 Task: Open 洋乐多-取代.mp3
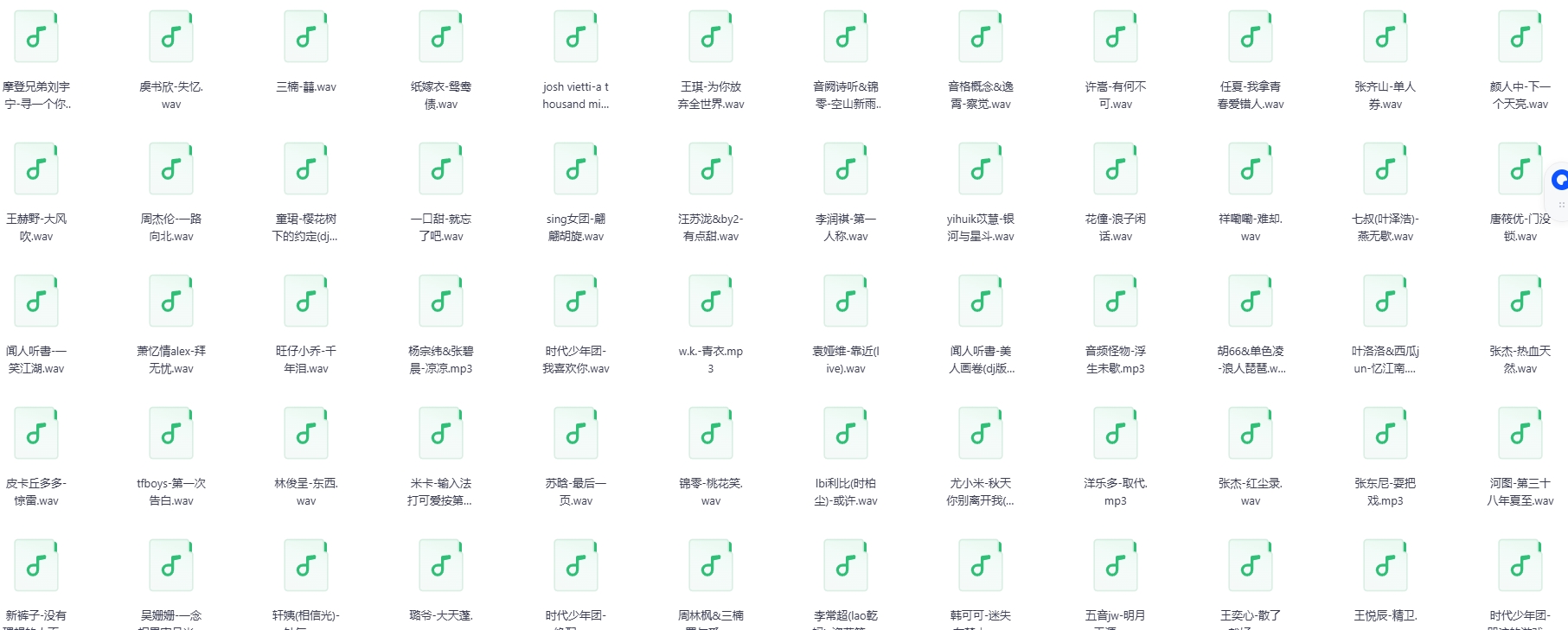(x=1116, y=434)
